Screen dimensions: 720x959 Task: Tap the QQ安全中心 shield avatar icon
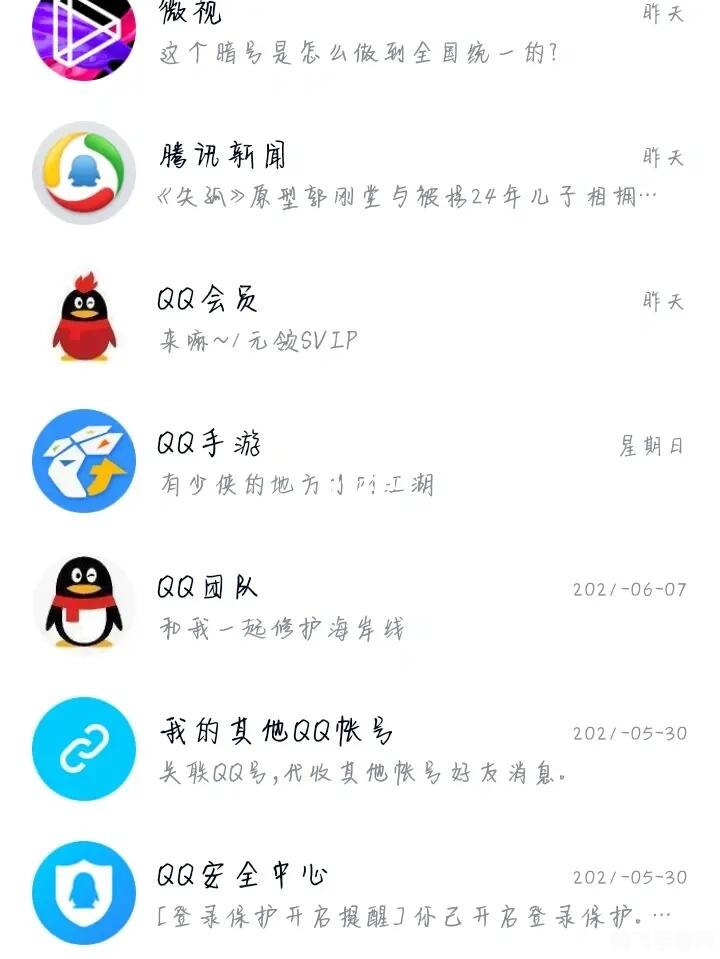(x=82, y=890)
